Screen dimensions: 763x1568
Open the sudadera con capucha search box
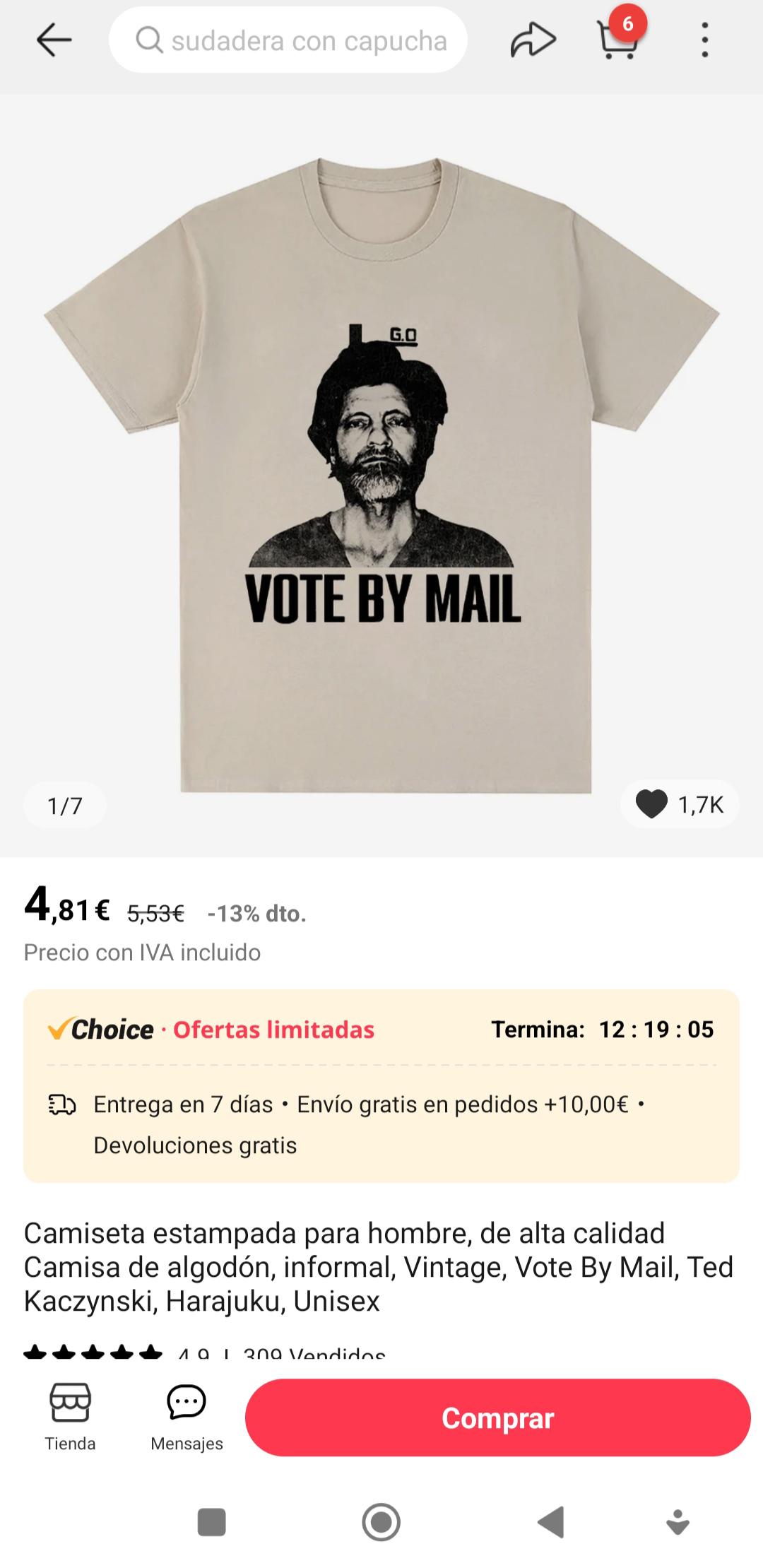click(x=288, y=40)
